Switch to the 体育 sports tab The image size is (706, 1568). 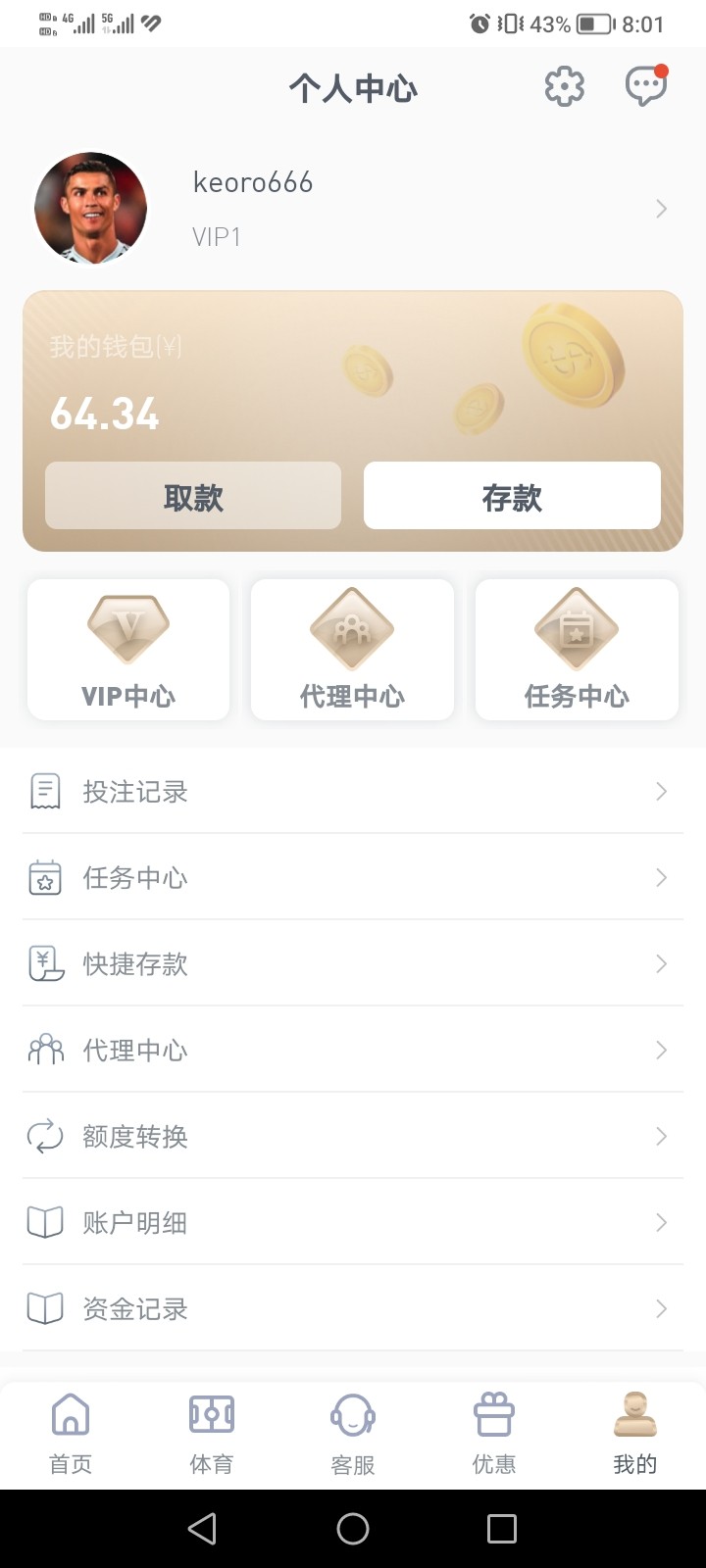(212, 1434)
